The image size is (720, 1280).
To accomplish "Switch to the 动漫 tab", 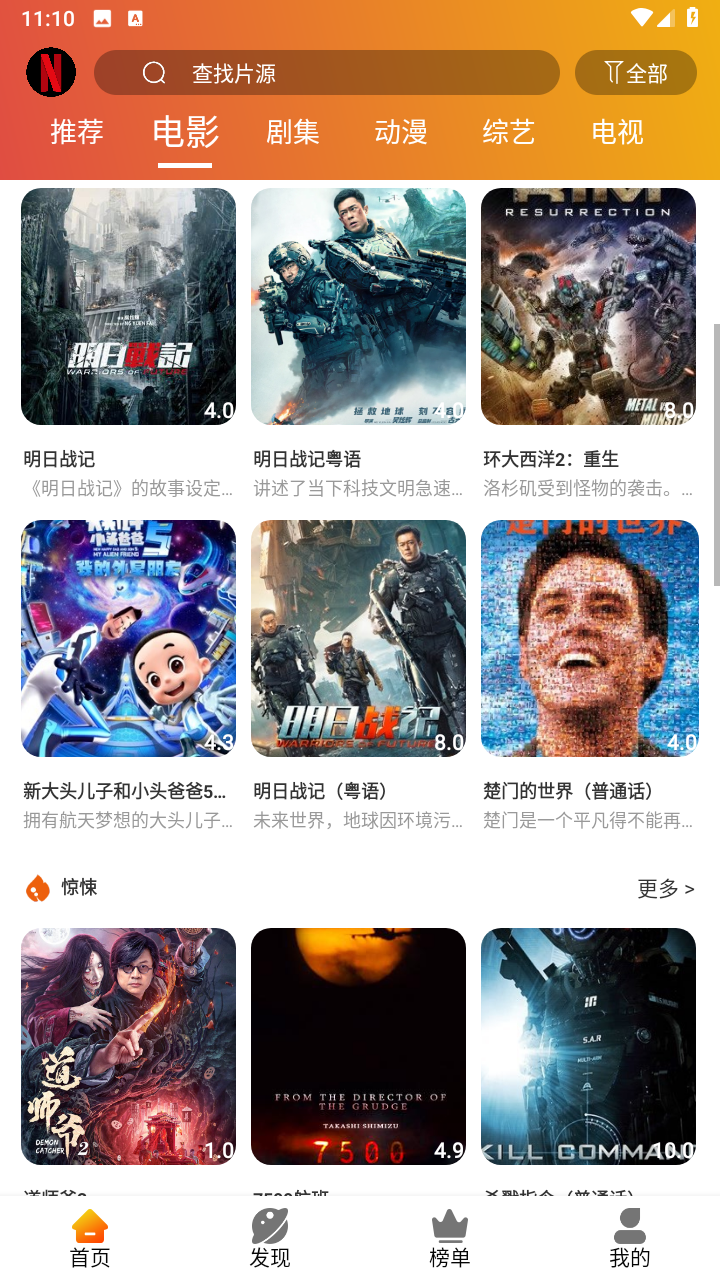I will (400, 132).
